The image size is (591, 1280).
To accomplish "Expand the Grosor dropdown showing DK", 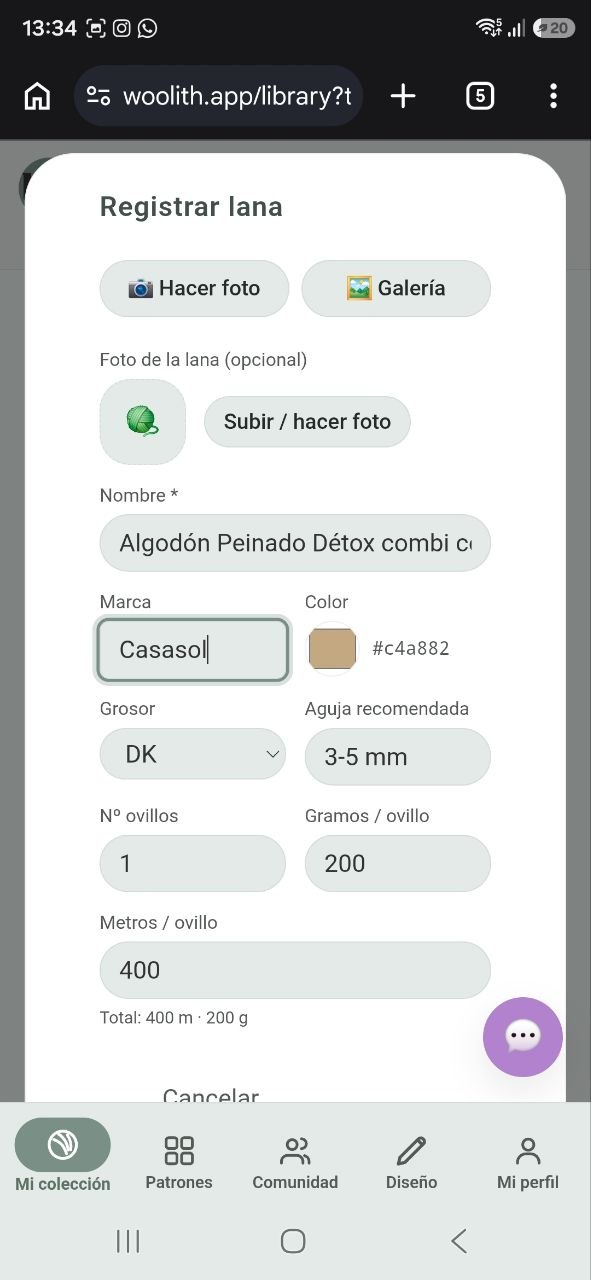I will 193,754.
